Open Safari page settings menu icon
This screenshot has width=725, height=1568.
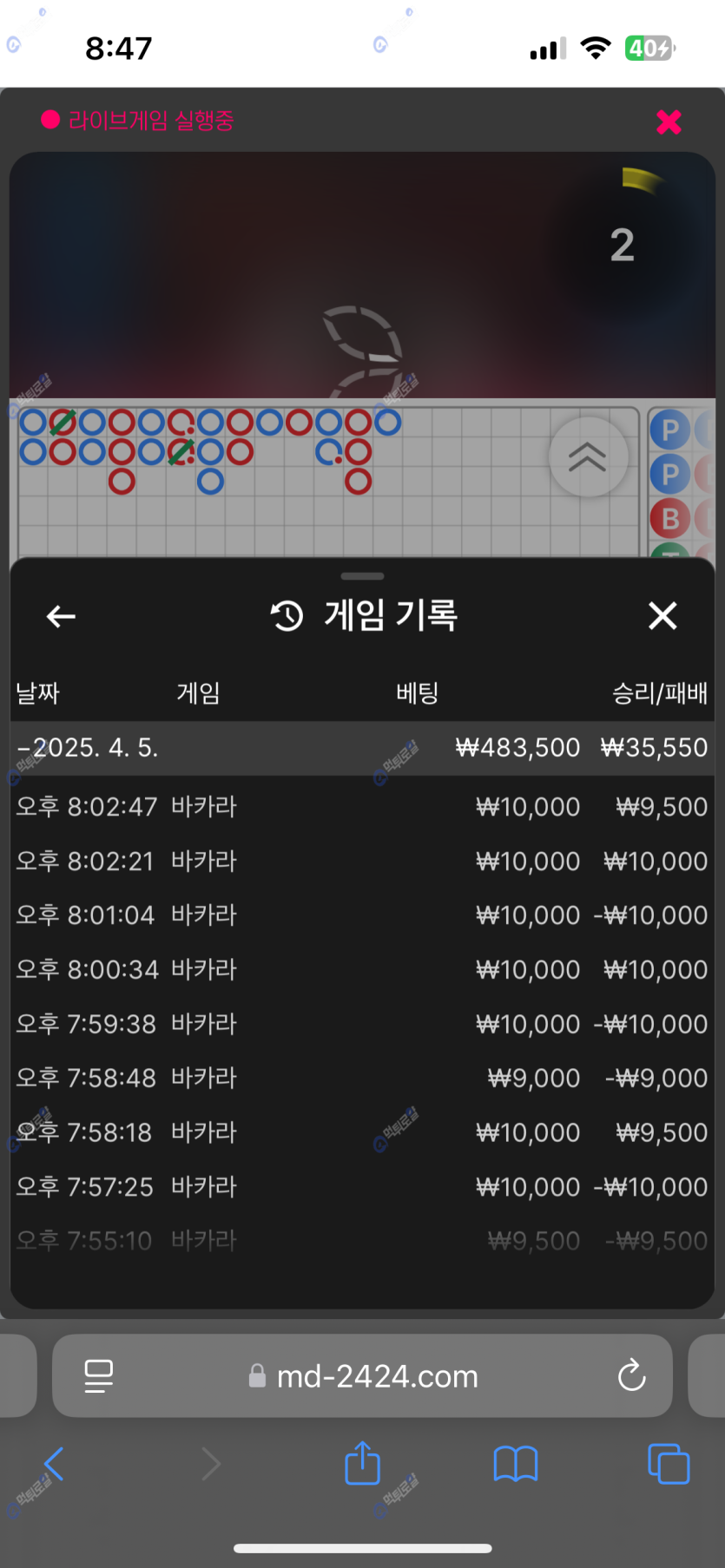coord(99,1376)
